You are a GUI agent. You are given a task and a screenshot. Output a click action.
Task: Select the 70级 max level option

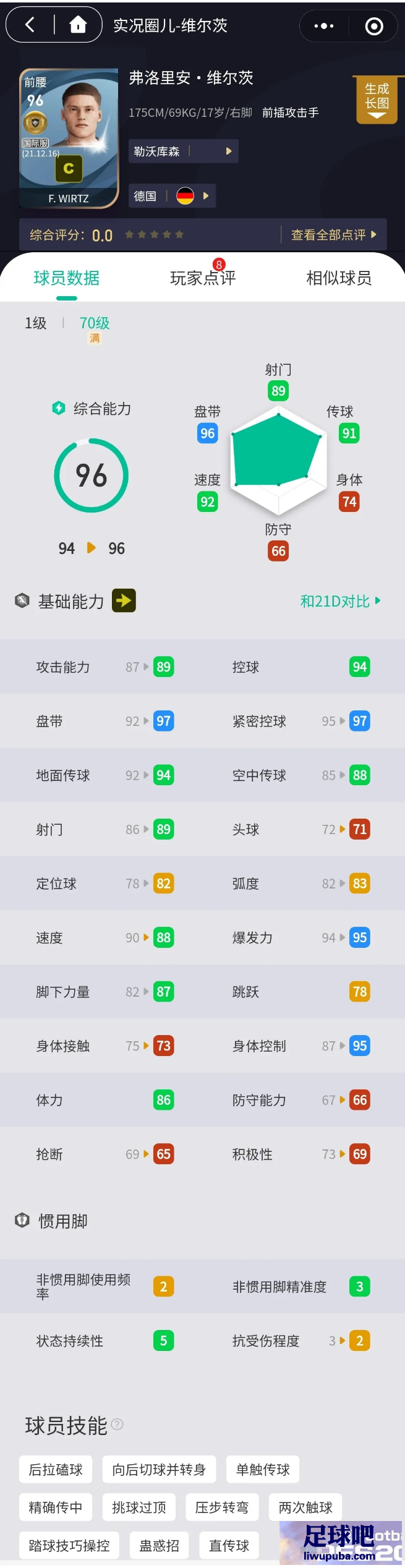point(95,323)
